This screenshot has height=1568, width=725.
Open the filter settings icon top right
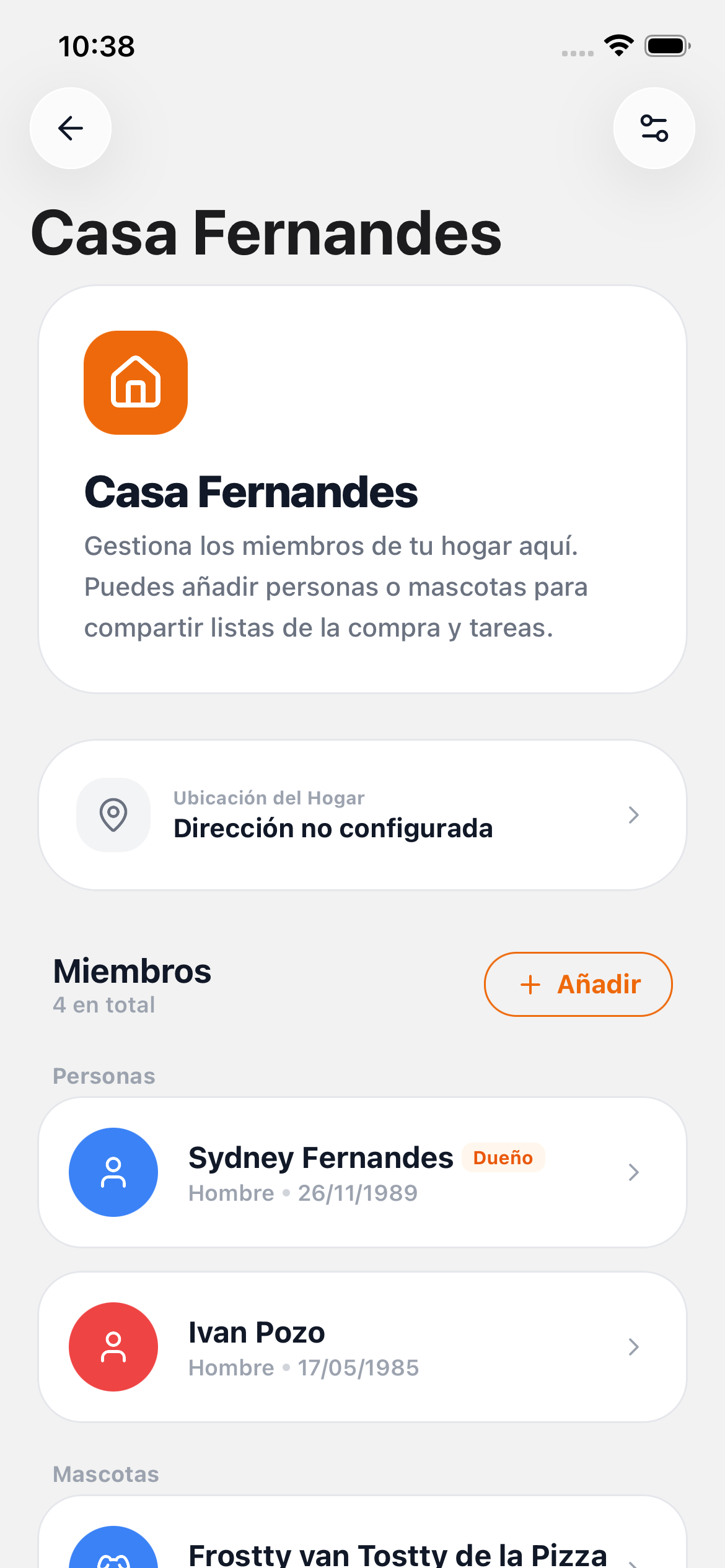[x=654, y=128]
